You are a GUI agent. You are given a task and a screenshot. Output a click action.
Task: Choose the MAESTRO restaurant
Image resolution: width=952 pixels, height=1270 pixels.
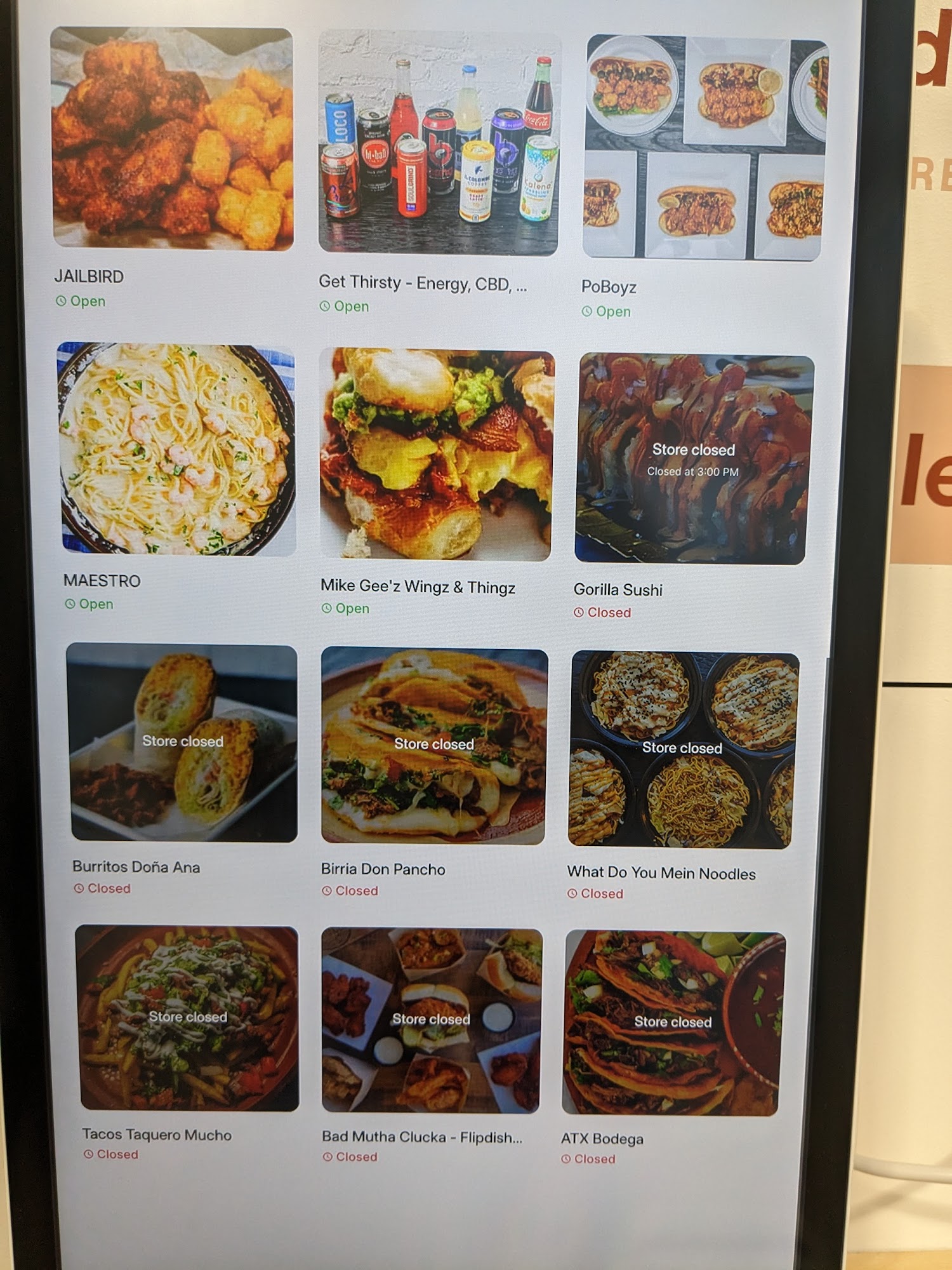coord(177,450)
